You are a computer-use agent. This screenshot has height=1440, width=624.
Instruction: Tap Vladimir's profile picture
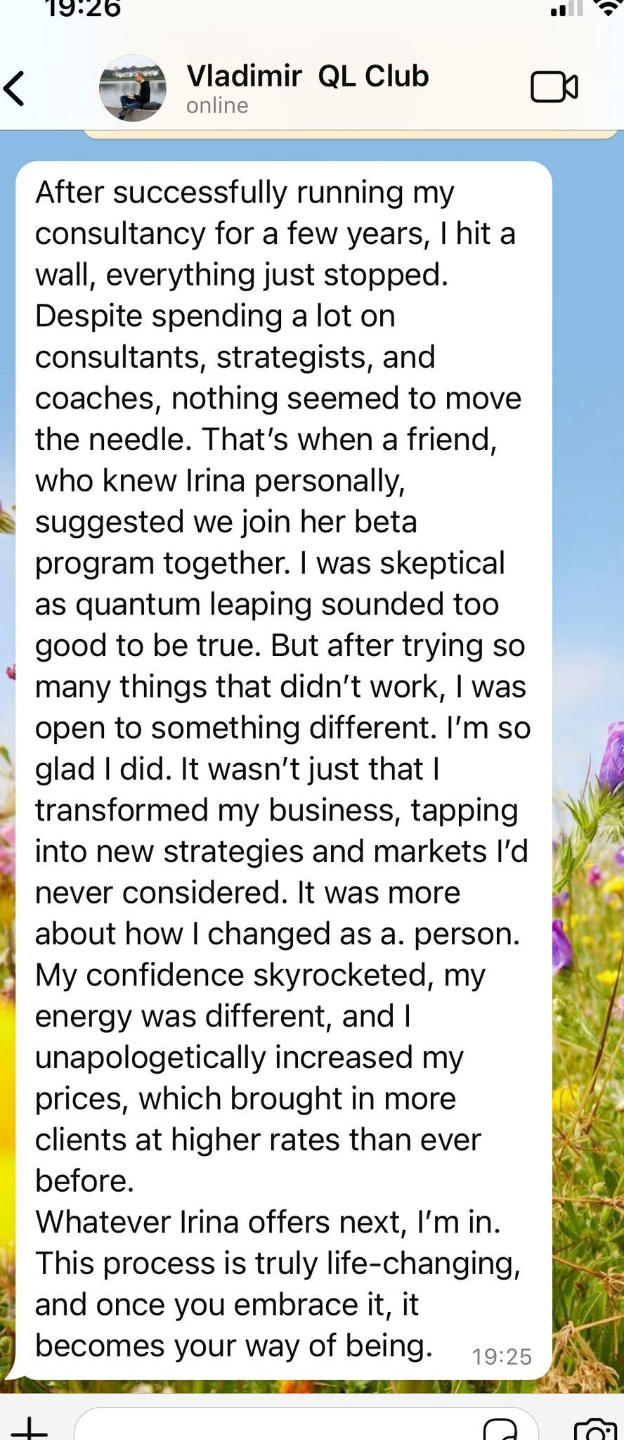132,89
